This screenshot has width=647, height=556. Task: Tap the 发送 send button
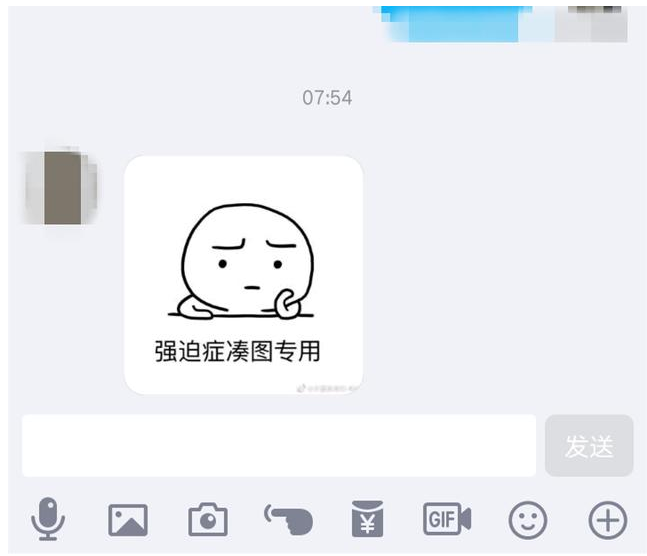[x=589, y=446]
